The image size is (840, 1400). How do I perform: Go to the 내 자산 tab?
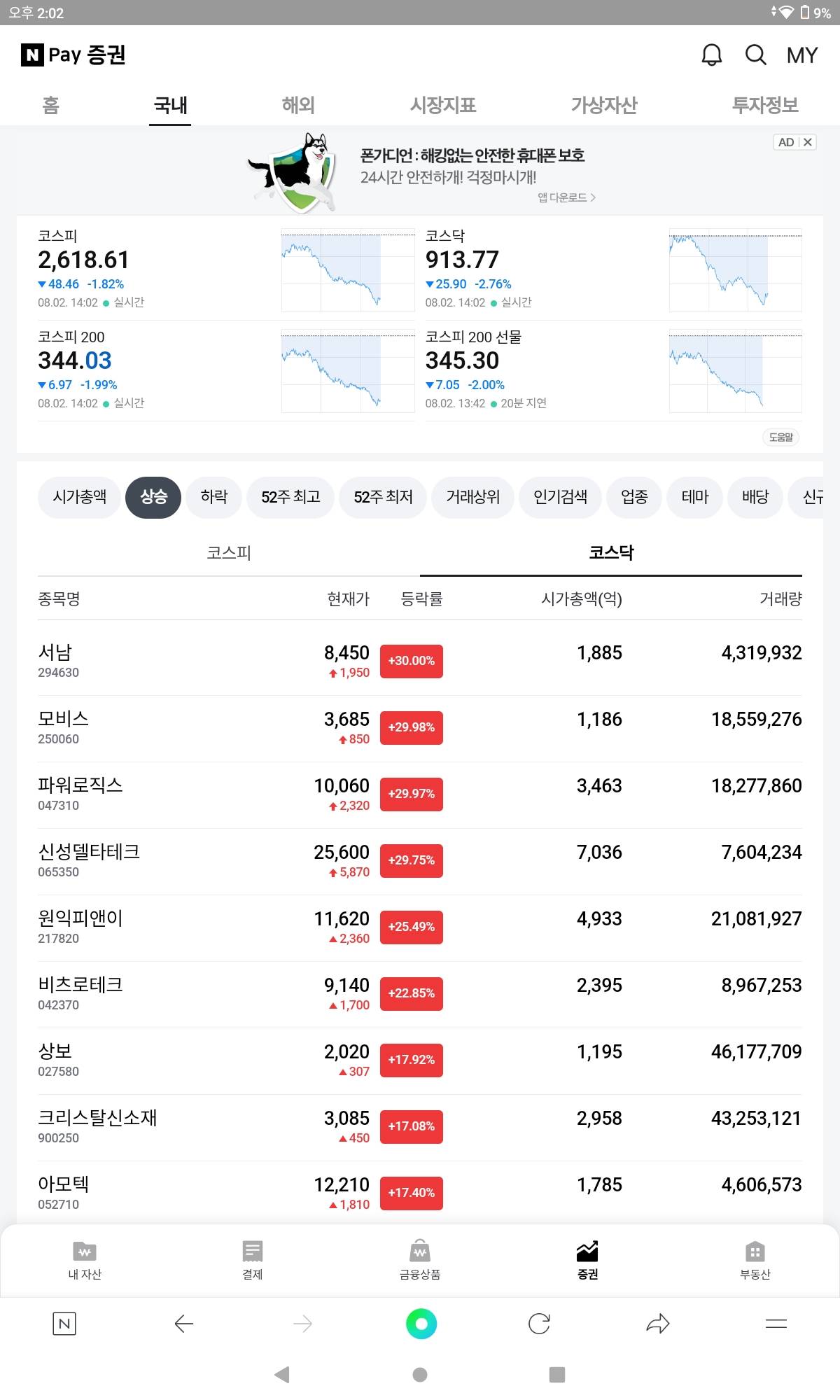[85, 1259]
